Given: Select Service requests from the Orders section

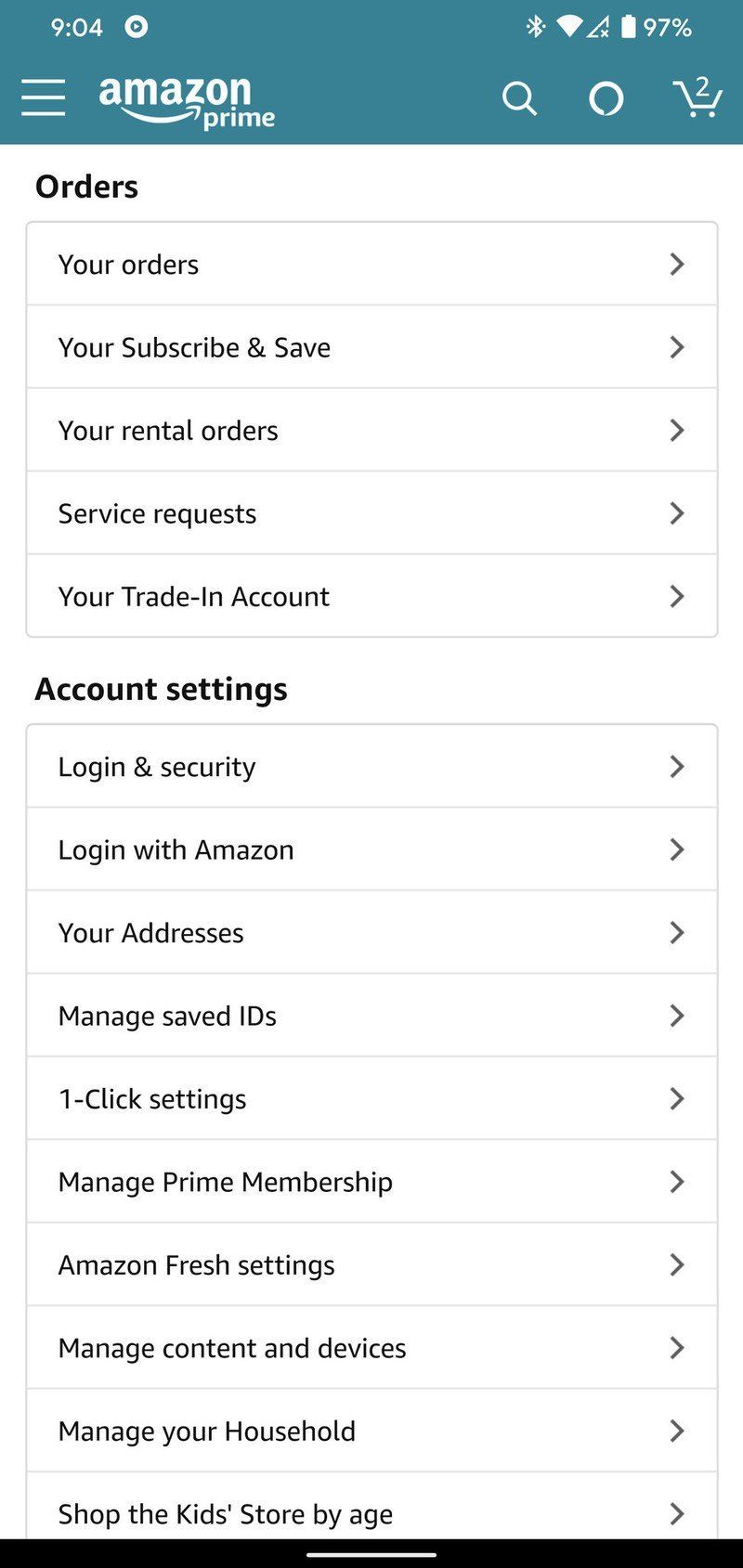Looking at the screenshot, I should click(157, 513).
